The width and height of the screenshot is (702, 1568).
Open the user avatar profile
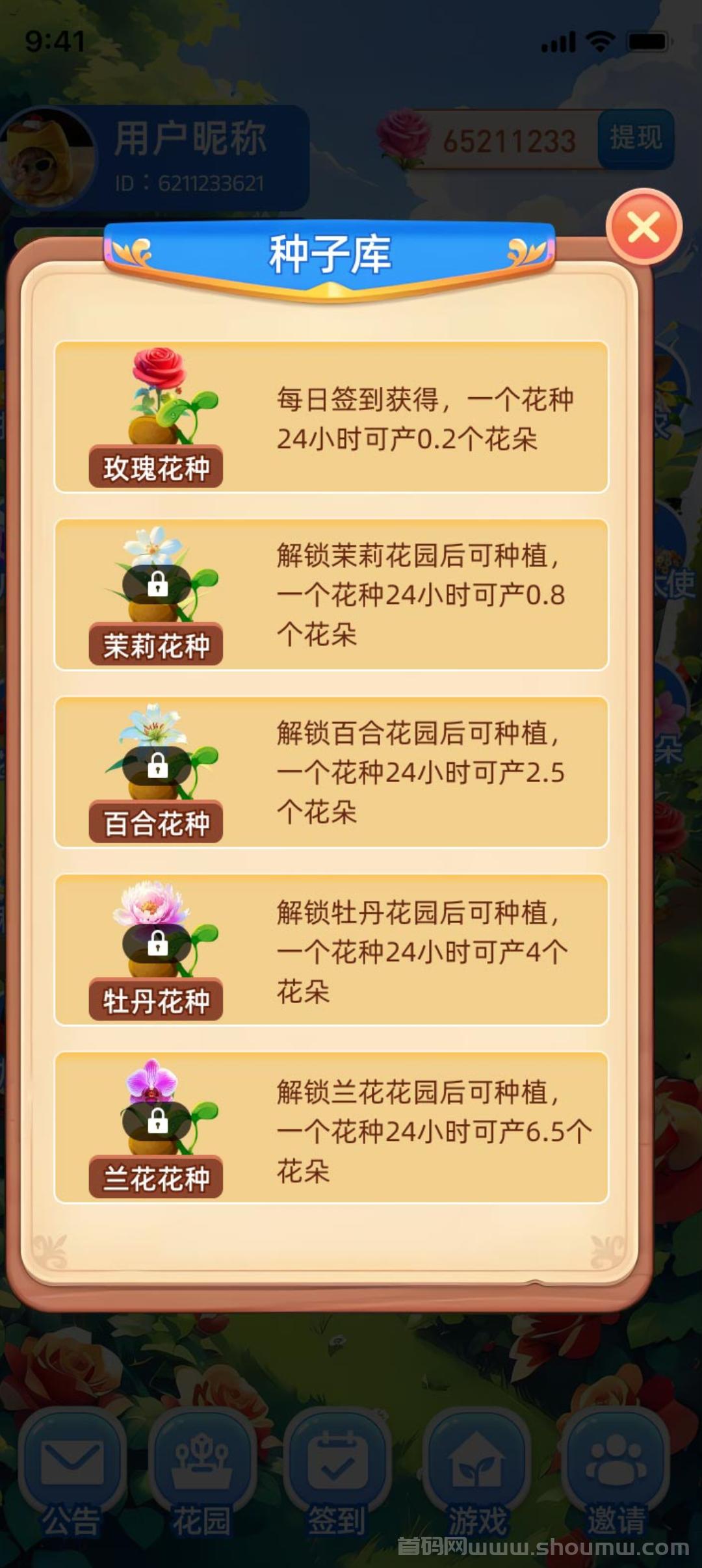click(x=47, y=158)
